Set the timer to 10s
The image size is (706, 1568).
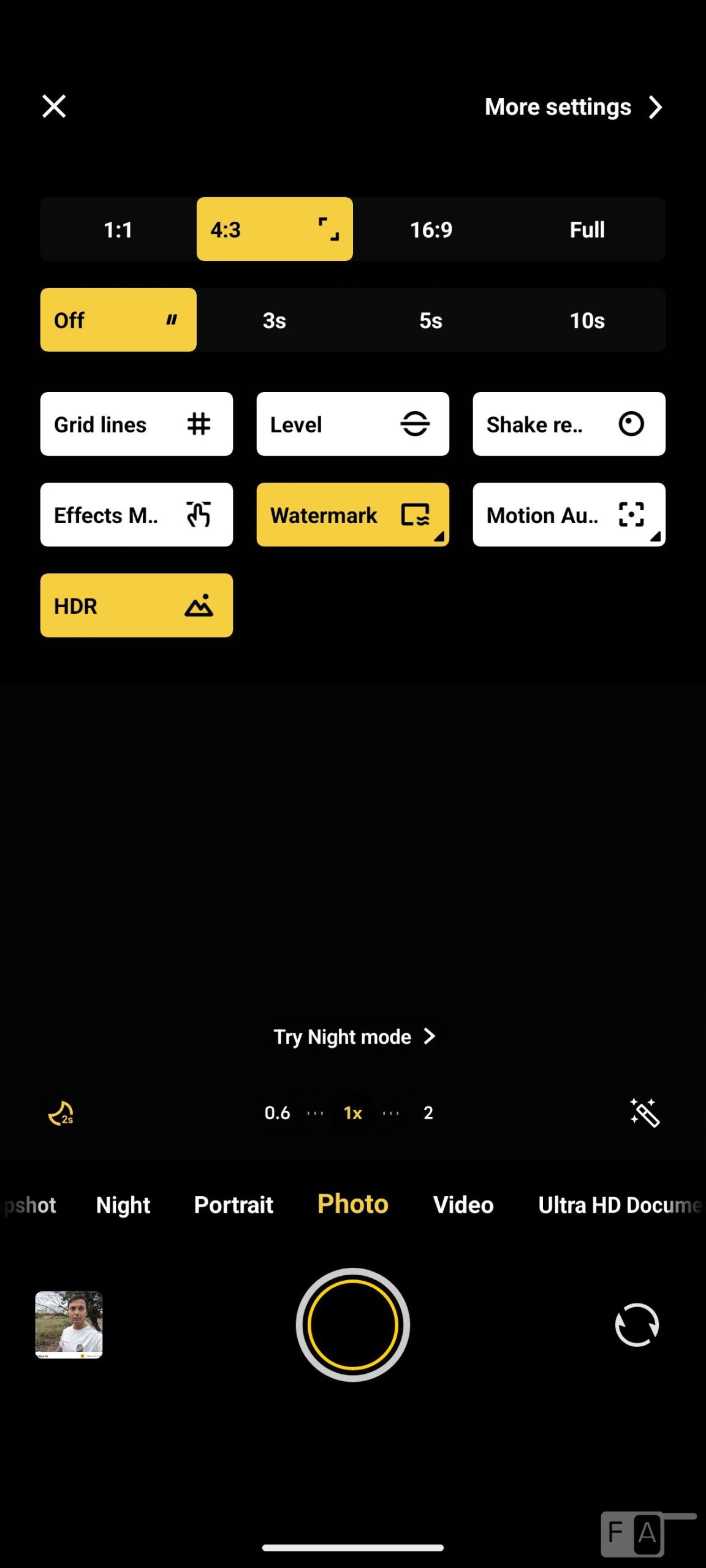(x=587, y=320)
